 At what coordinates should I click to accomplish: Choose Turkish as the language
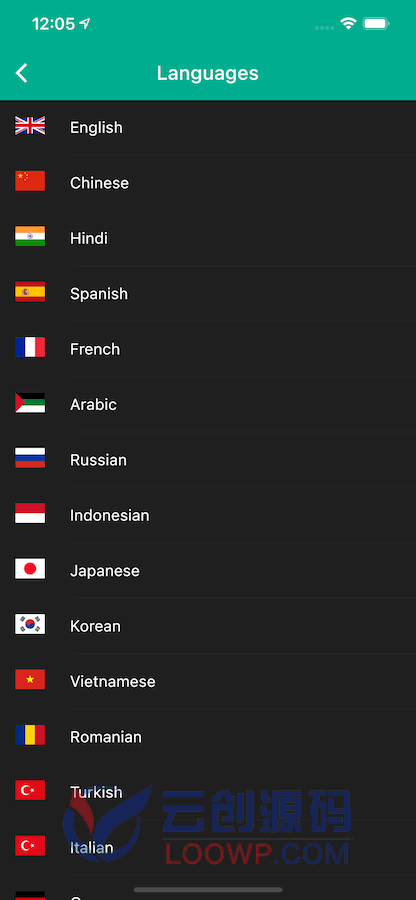pyautogui.click(x=208, y=792)
